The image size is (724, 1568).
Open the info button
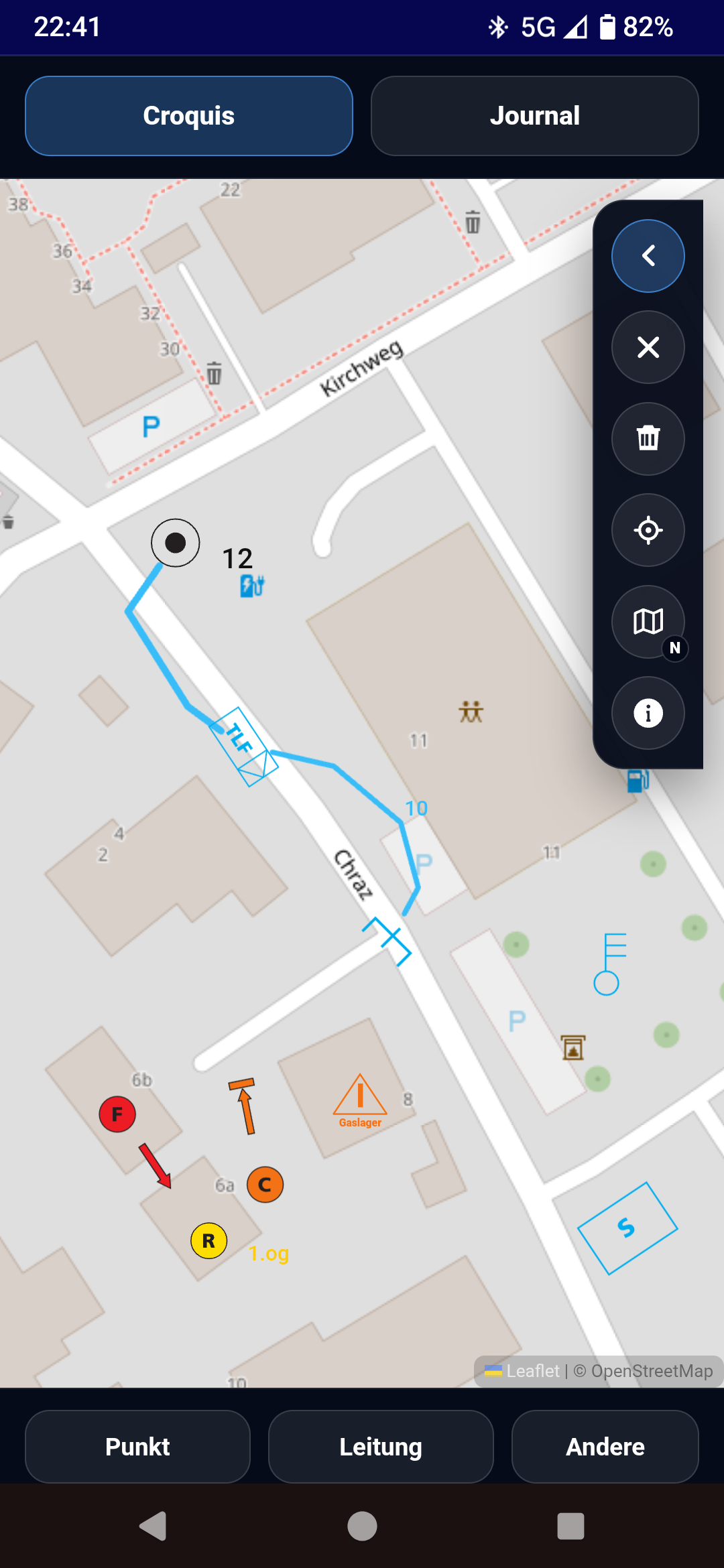[648, 713]
